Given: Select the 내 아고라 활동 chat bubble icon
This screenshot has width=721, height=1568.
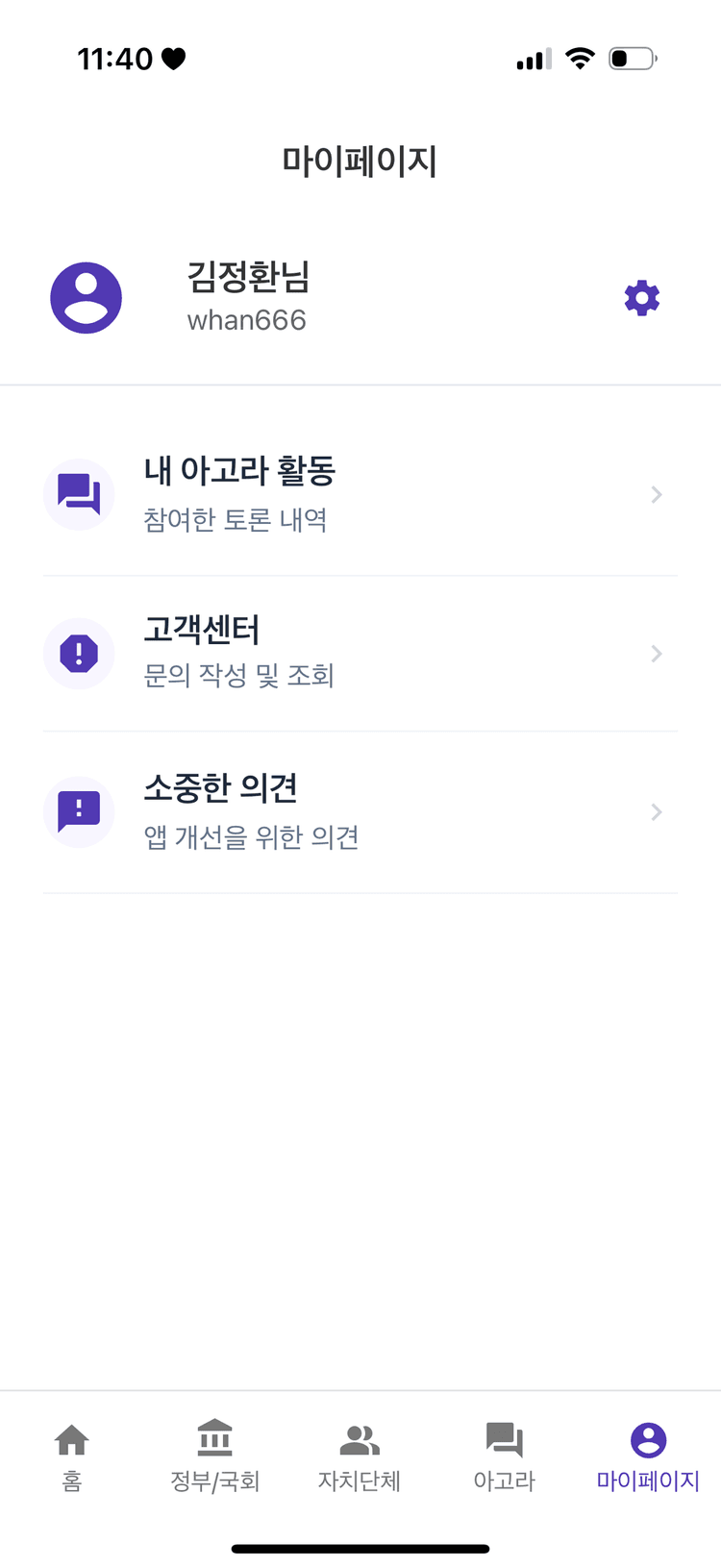Looking at the screenshot, I should click(79, 494).
